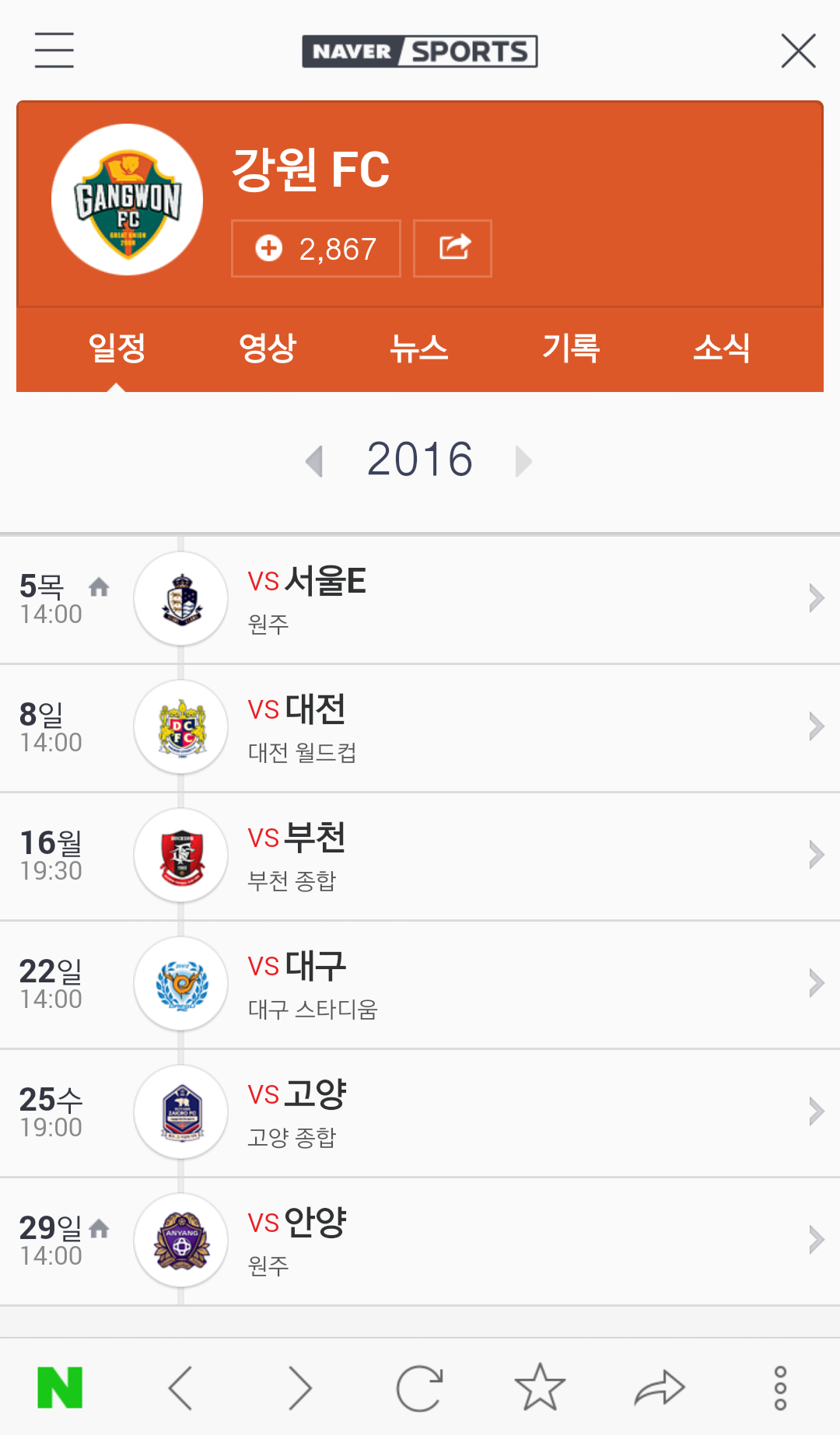Click the NAVER SPORTS logo

point(420,51)
